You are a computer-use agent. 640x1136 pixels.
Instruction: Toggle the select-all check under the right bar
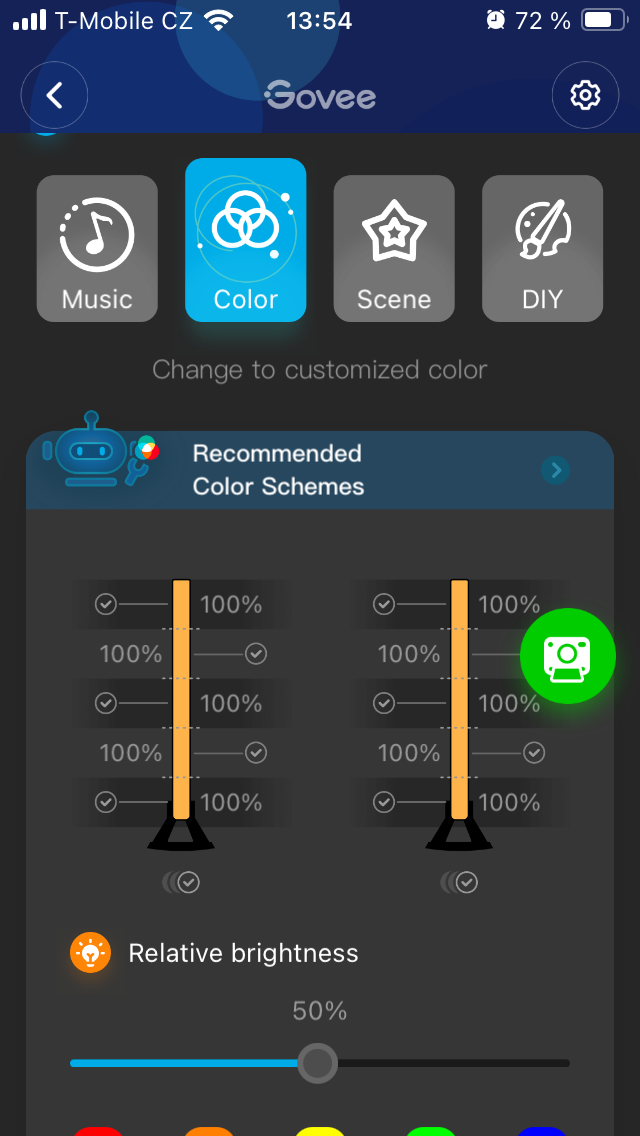(x=466, y=882)
